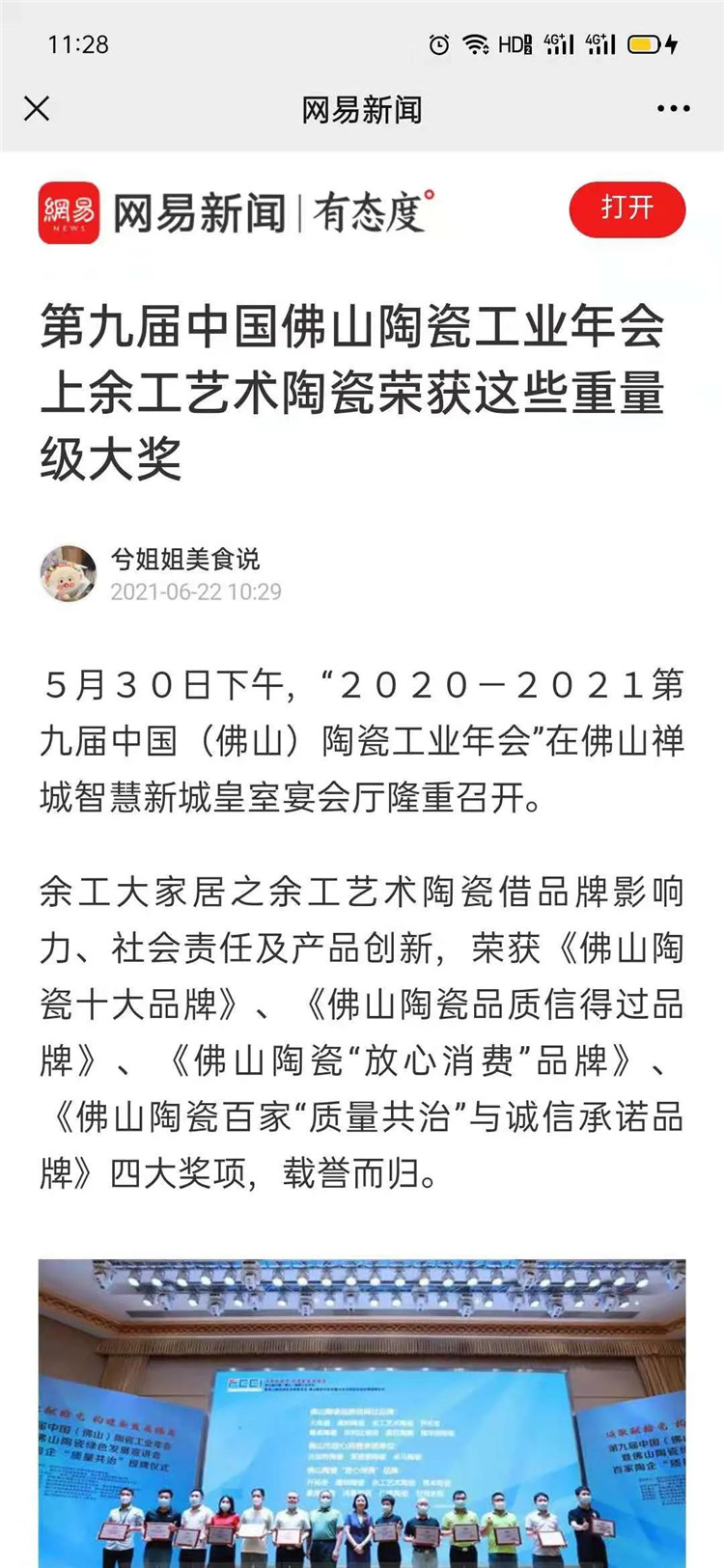This screenshot has width=724, height=1568.
Task: Close the 网易新闻 web page
Action: point(37,108)
